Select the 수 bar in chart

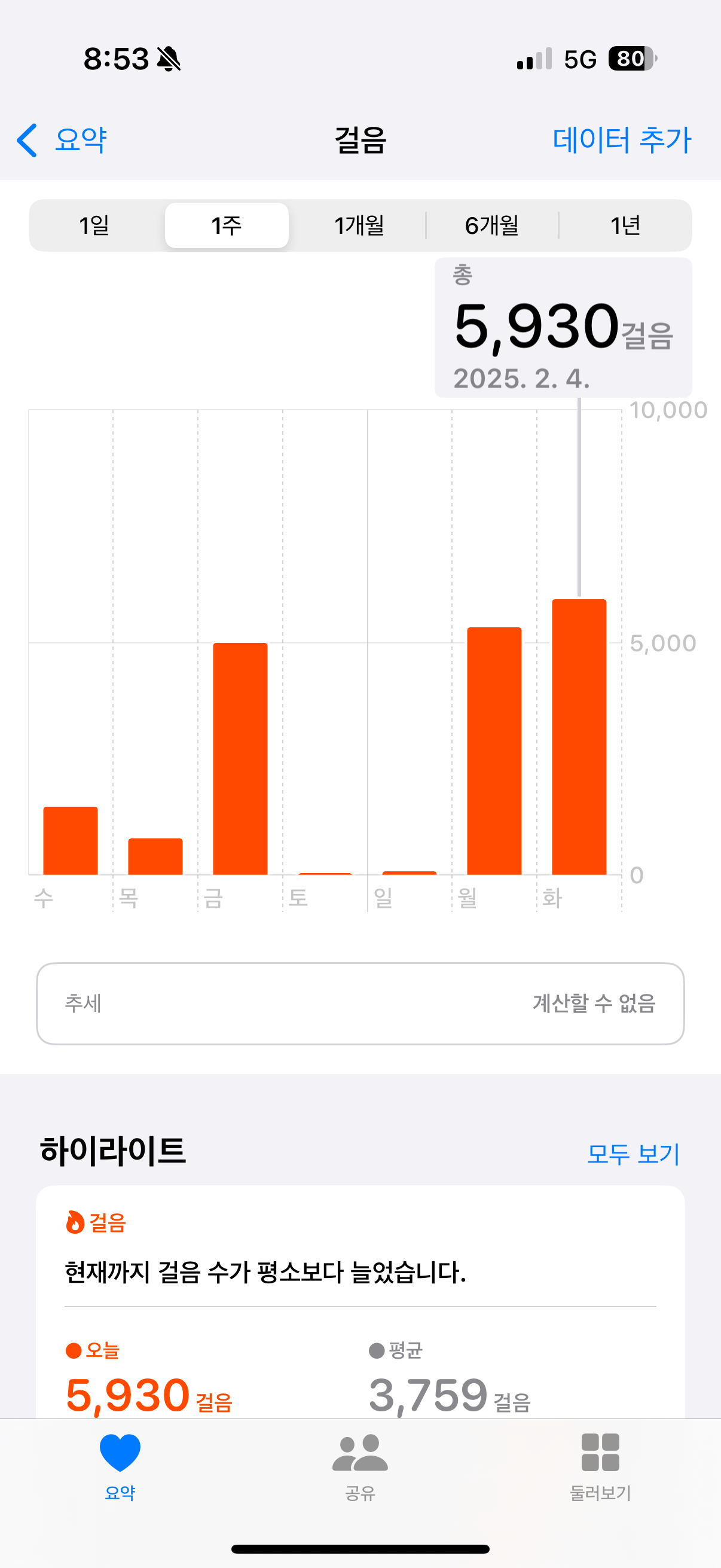(71, 840)
